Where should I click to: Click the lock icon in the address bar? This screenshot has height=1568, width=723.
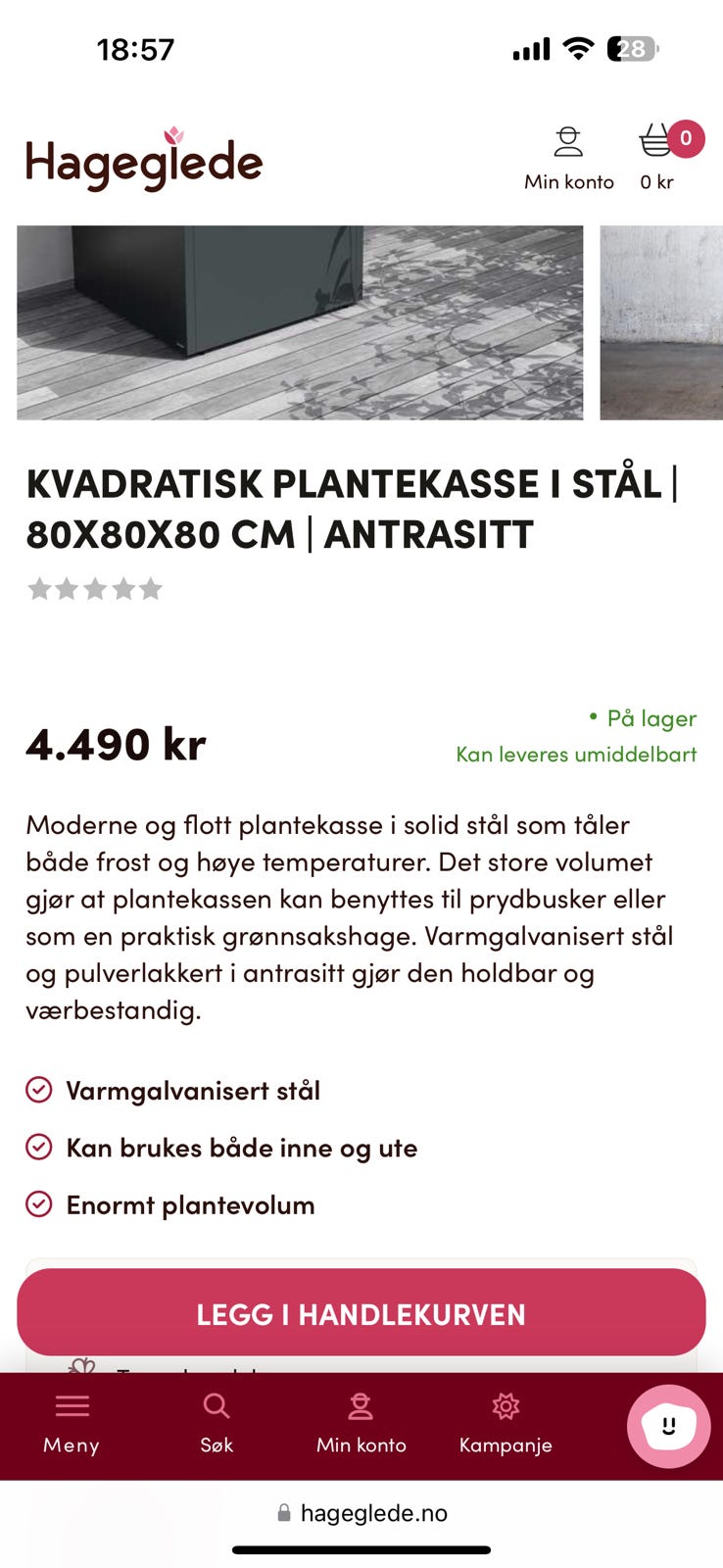point(285,1512)
